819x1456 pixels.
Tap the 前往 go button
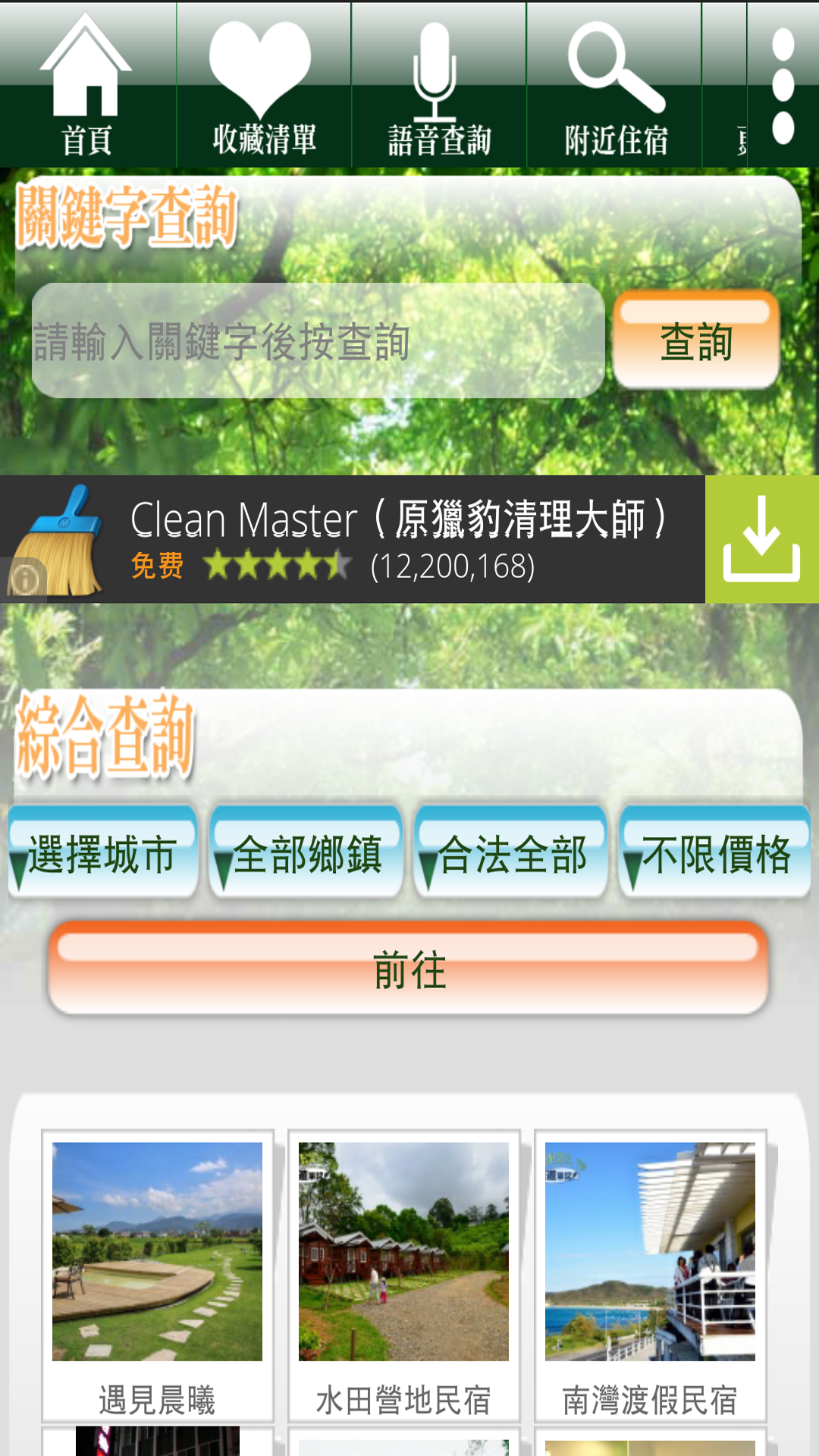point(409,968)
